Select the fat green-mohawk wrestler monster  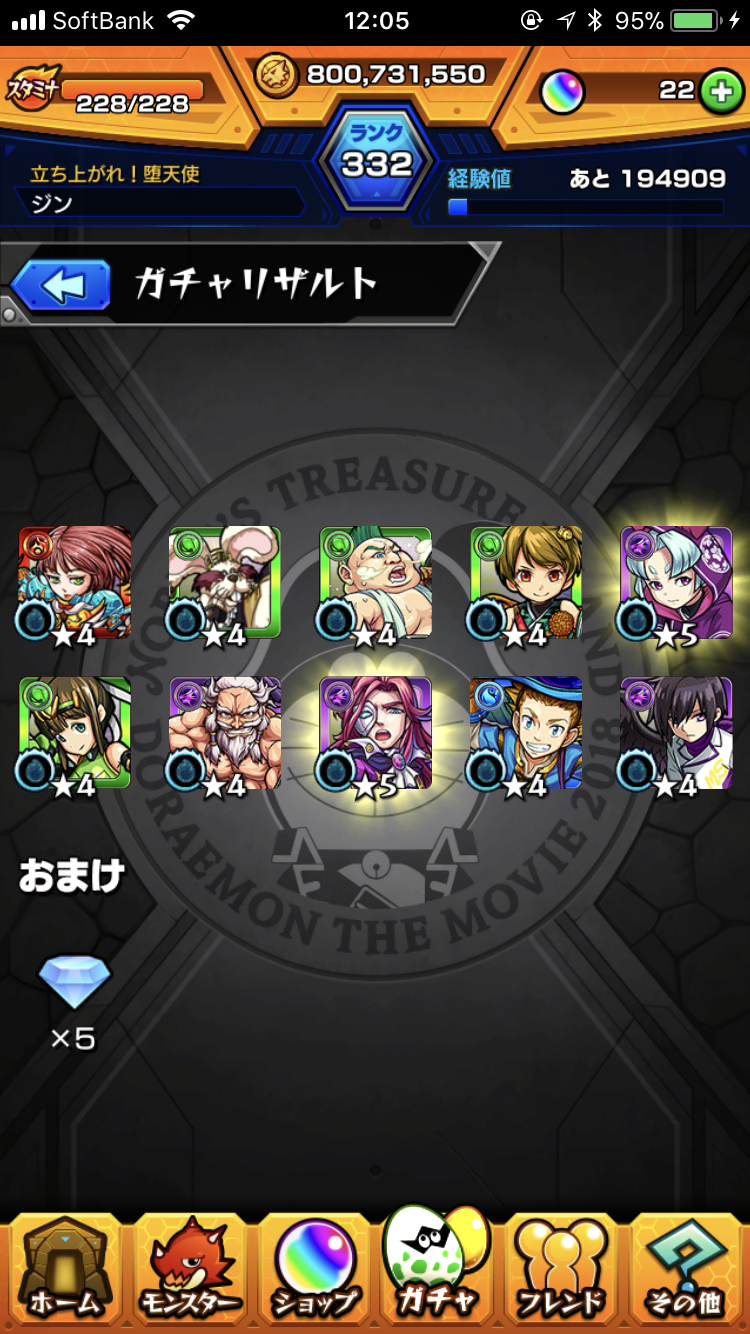coord(375,583)
